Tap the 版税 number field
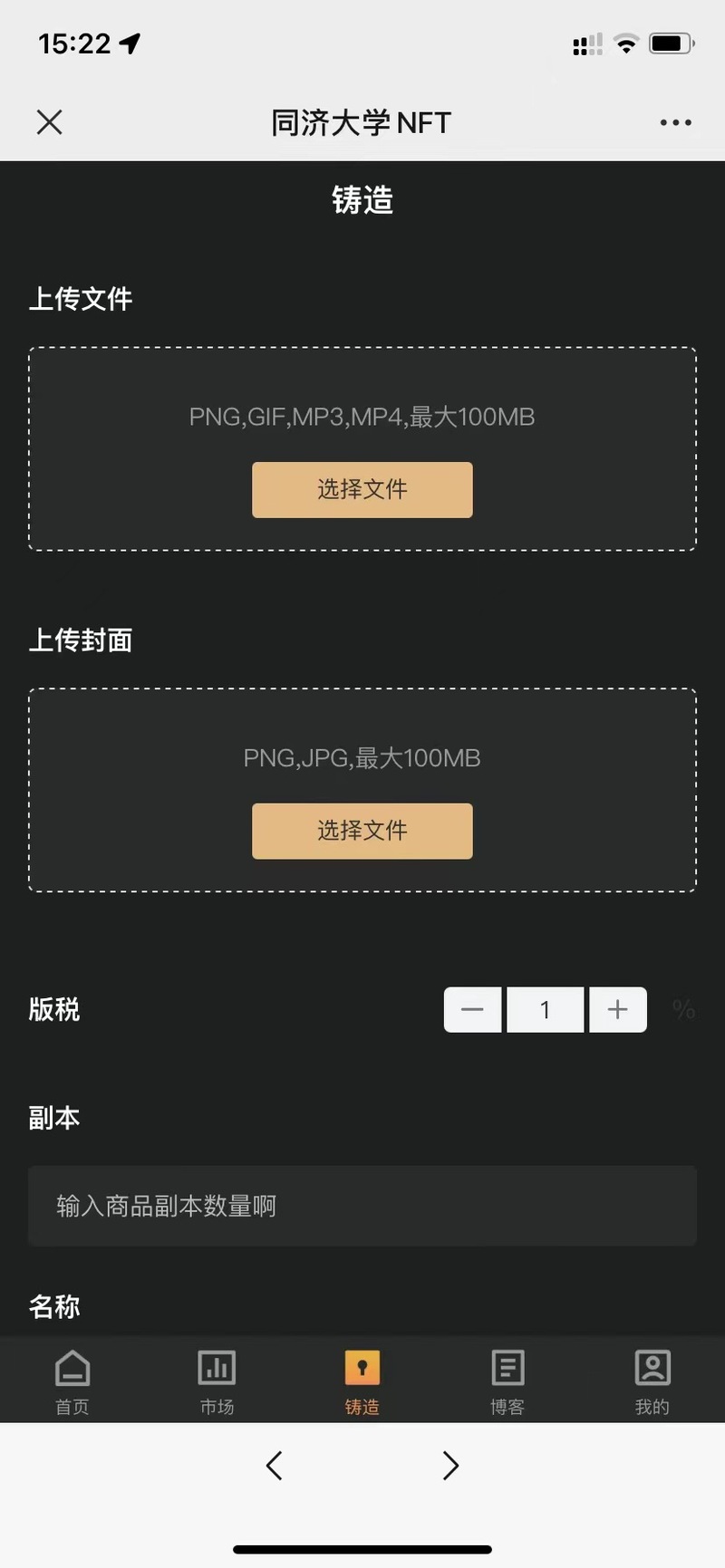 pyautogui.click(x=545, y=1010)
